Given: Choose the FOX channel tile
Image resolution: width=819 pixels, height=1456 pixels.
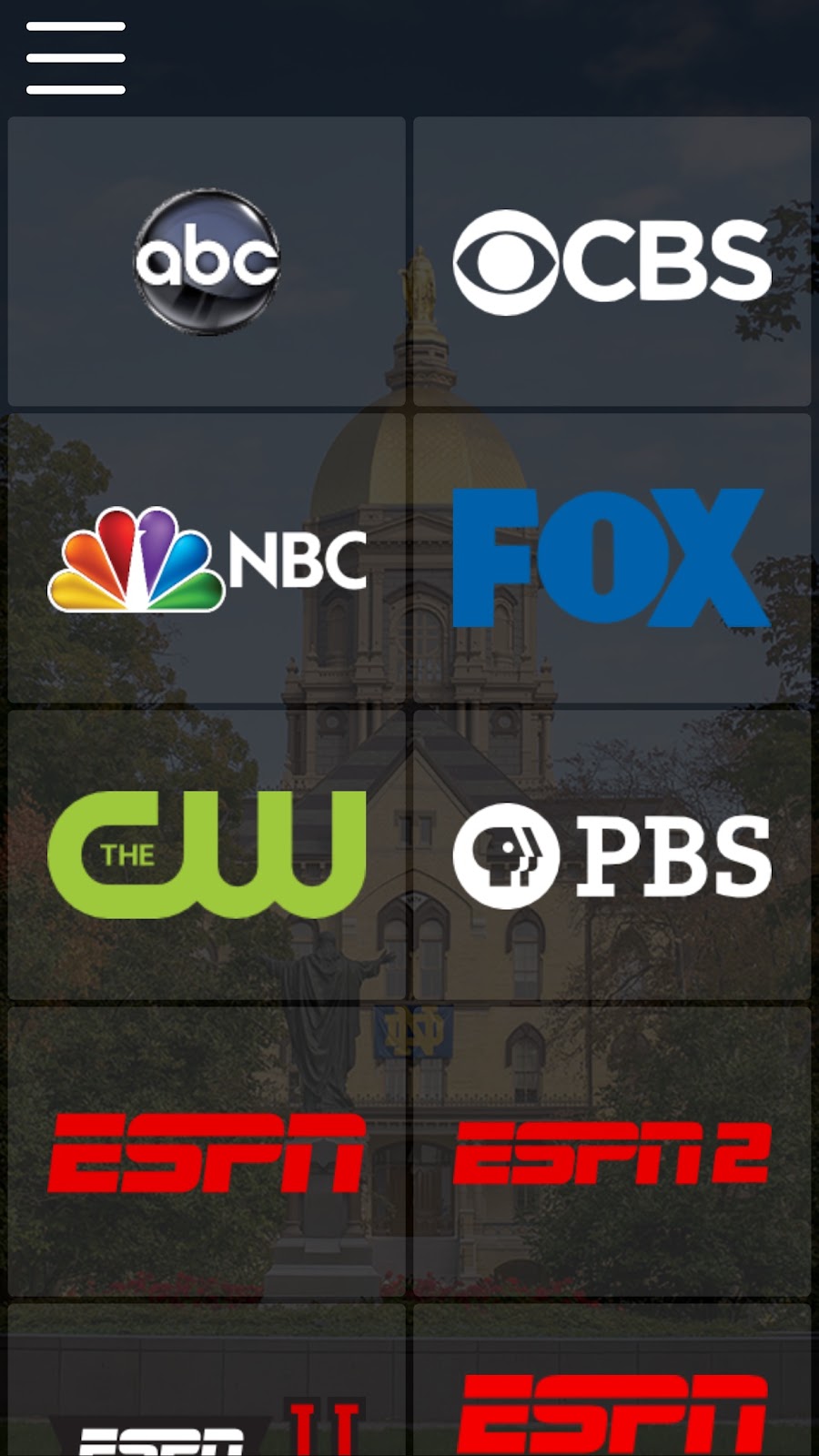Looking at the screenshot, I should [612, 558].
